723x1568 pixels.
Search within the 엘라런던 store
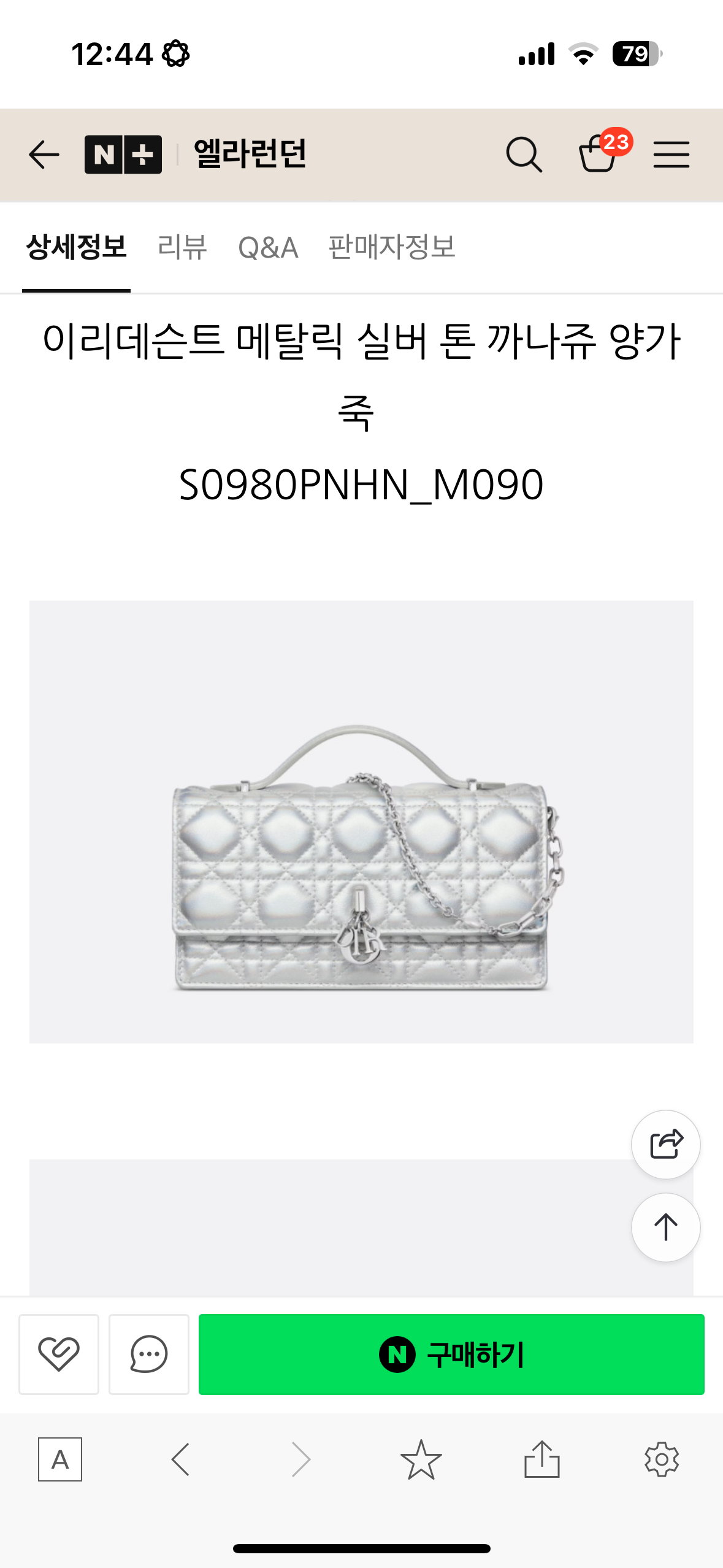(x=524, y=155)
